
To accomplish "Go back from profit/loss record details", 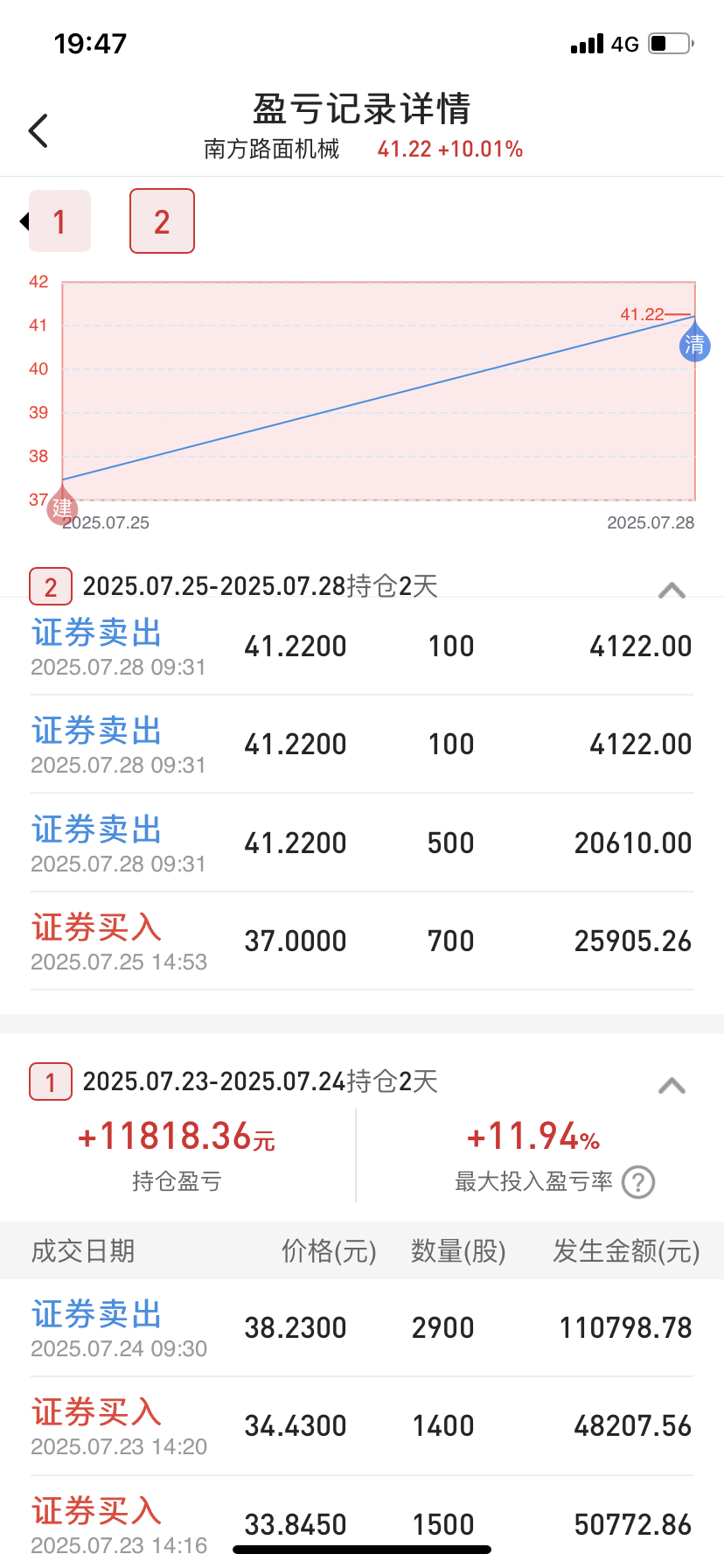I will click(38, 130).
